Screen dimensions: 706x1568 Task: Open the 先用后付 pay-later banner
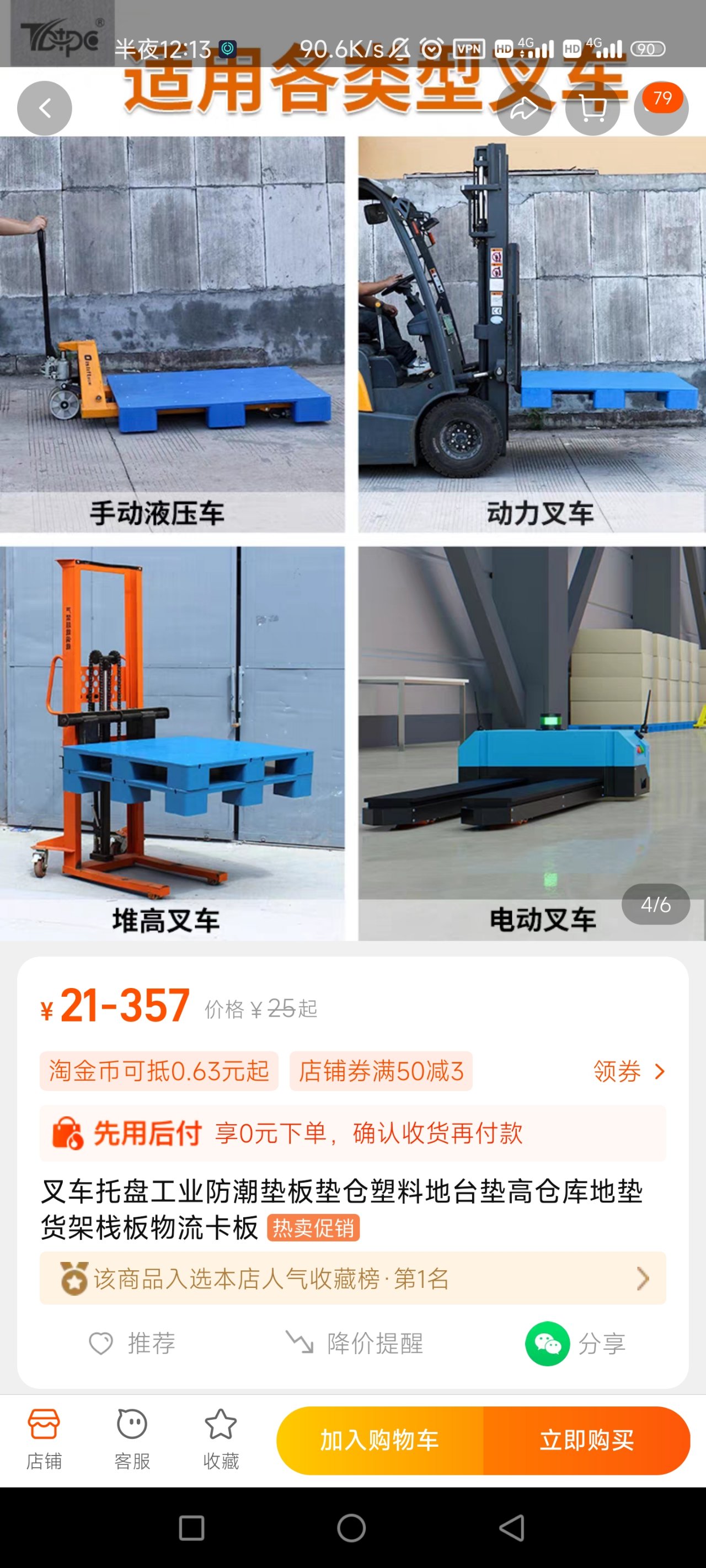352,1133
